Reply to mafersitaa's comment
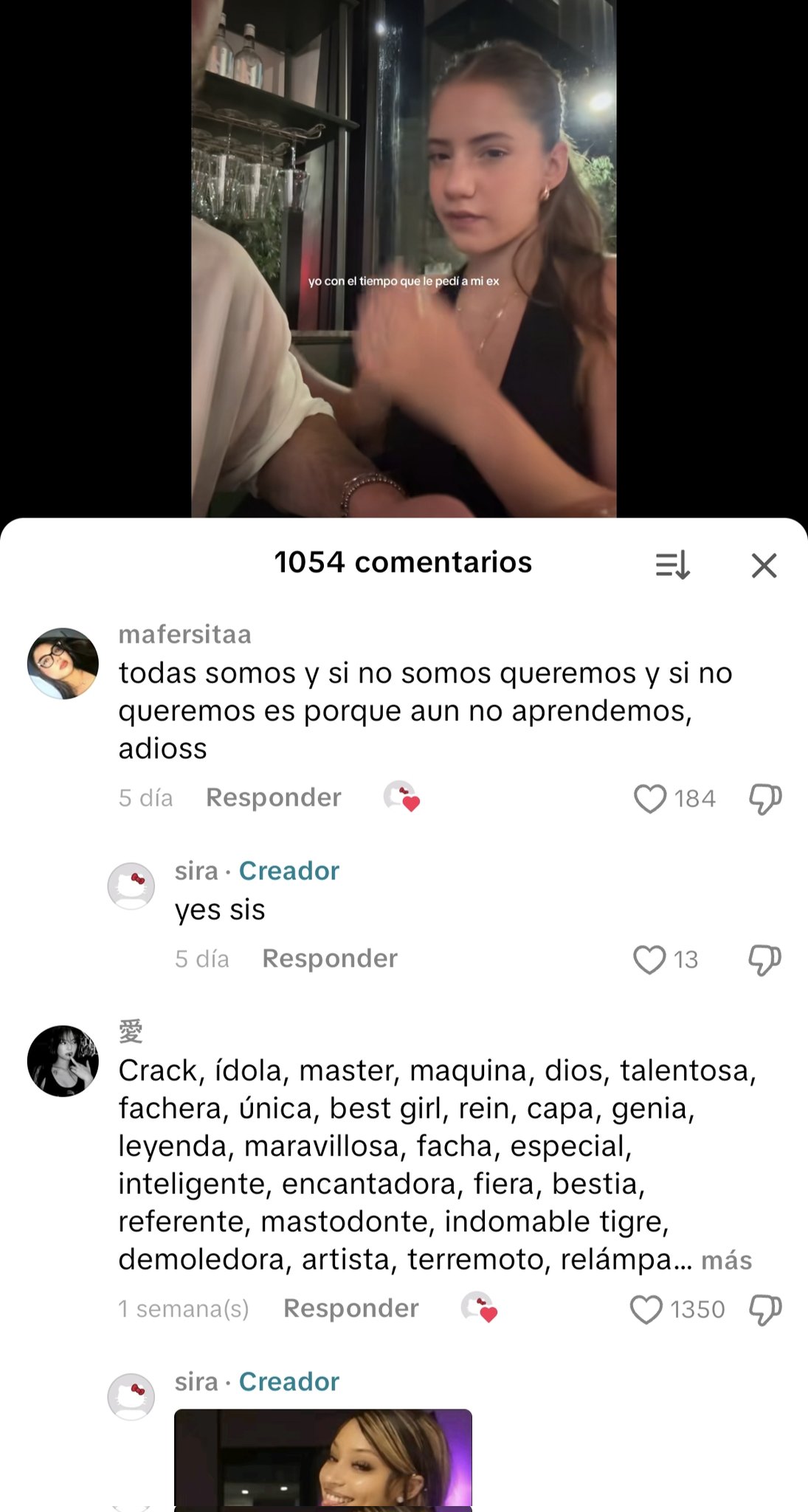This screenshot has width=808, height=1512. 273,797
